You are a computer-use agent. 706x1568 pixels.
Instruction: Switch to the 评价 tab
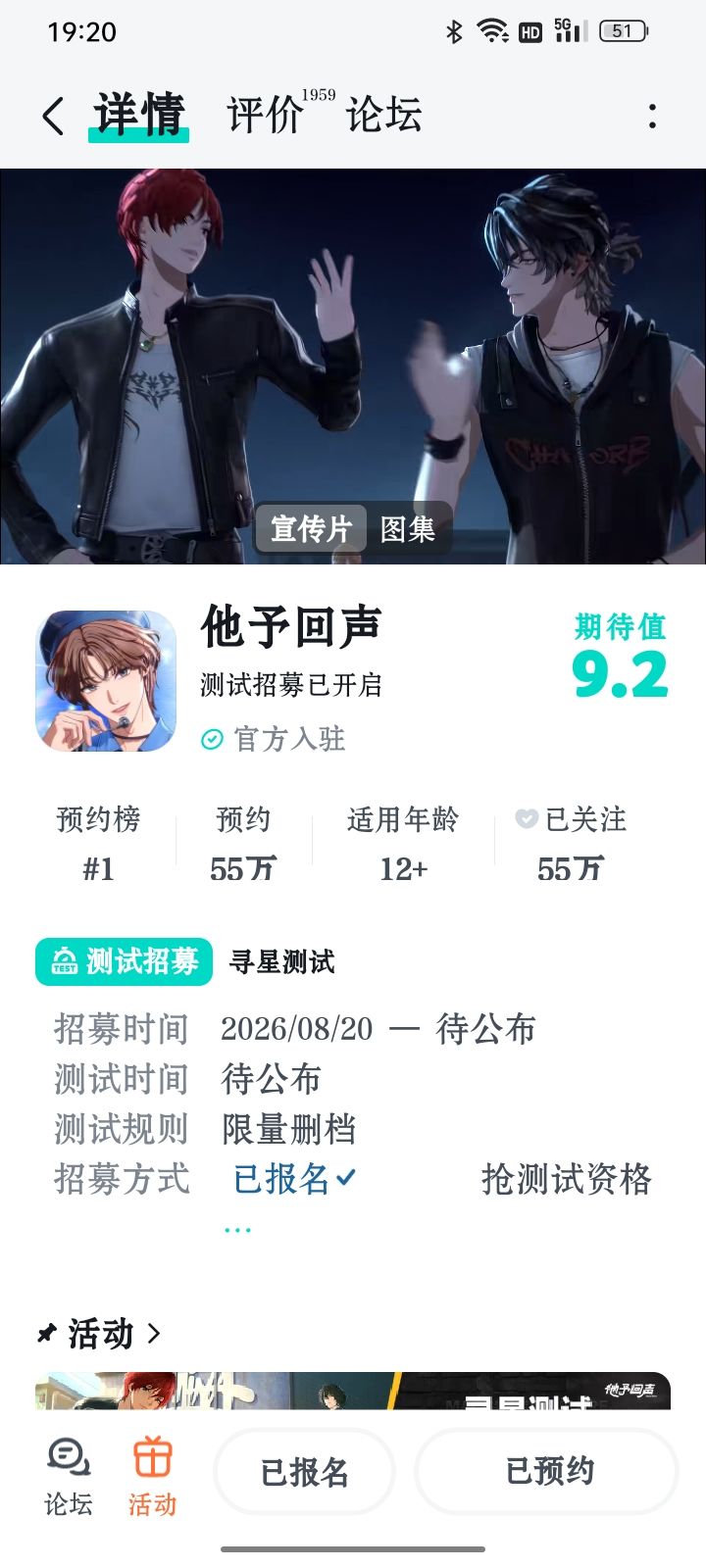click(265, 115)
